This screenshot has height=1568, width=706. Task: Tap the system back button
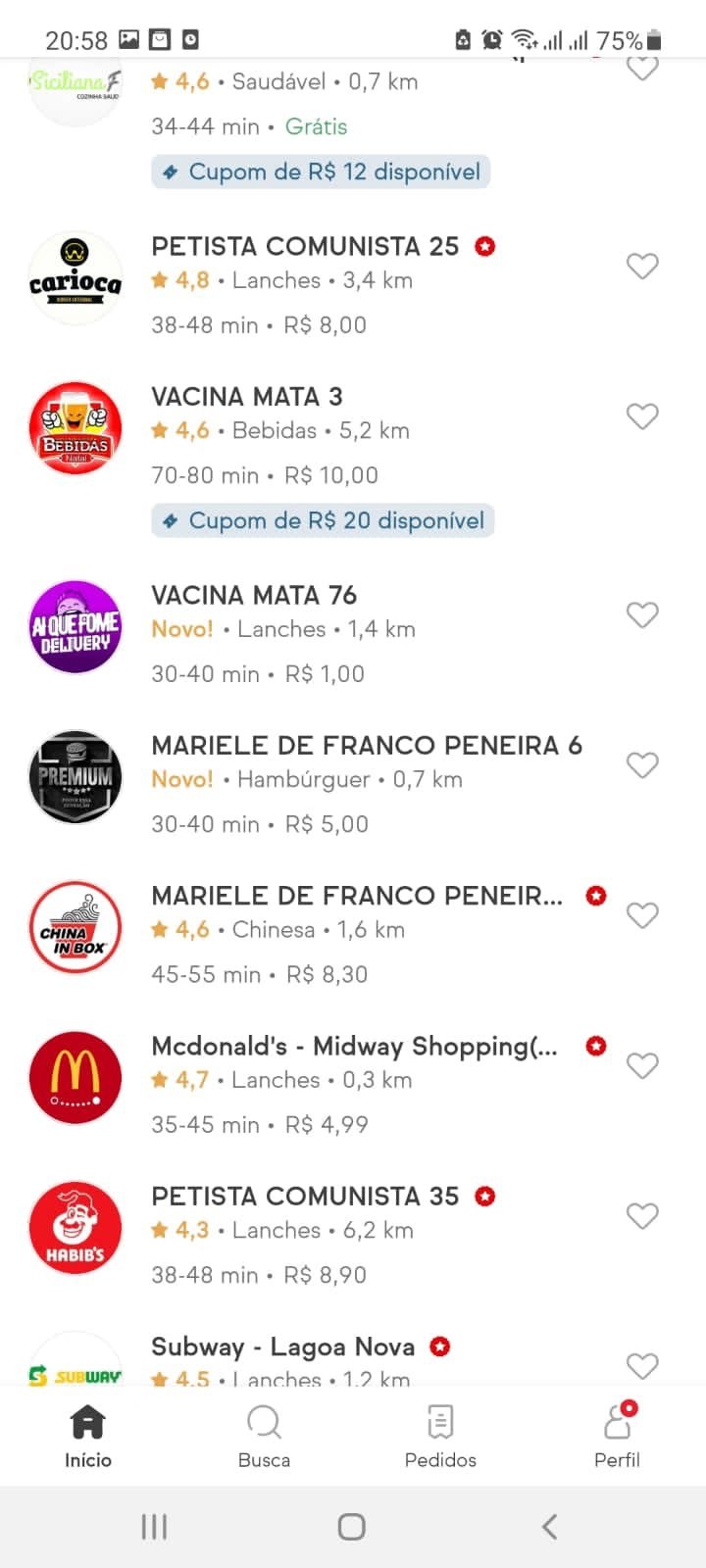tap(550, 1526)
